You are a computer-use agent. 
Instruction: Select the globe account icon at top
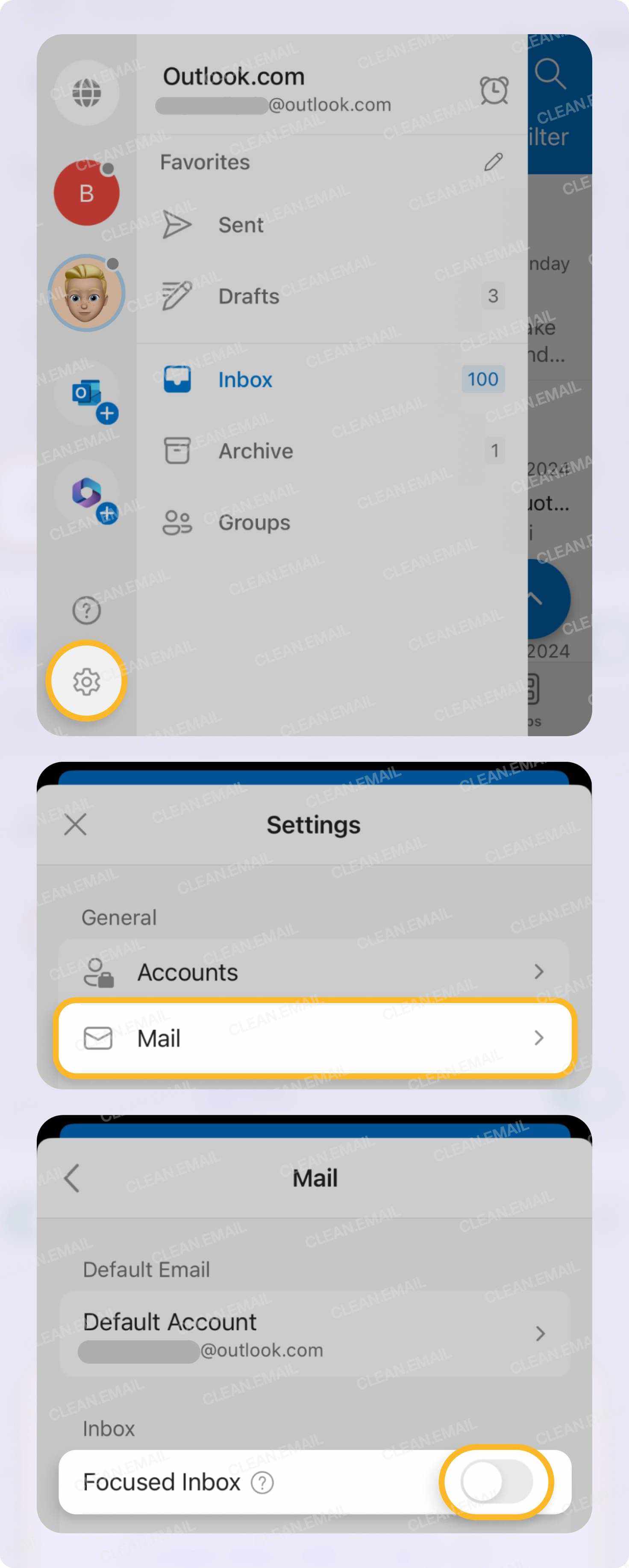click(x=86, y=92)
